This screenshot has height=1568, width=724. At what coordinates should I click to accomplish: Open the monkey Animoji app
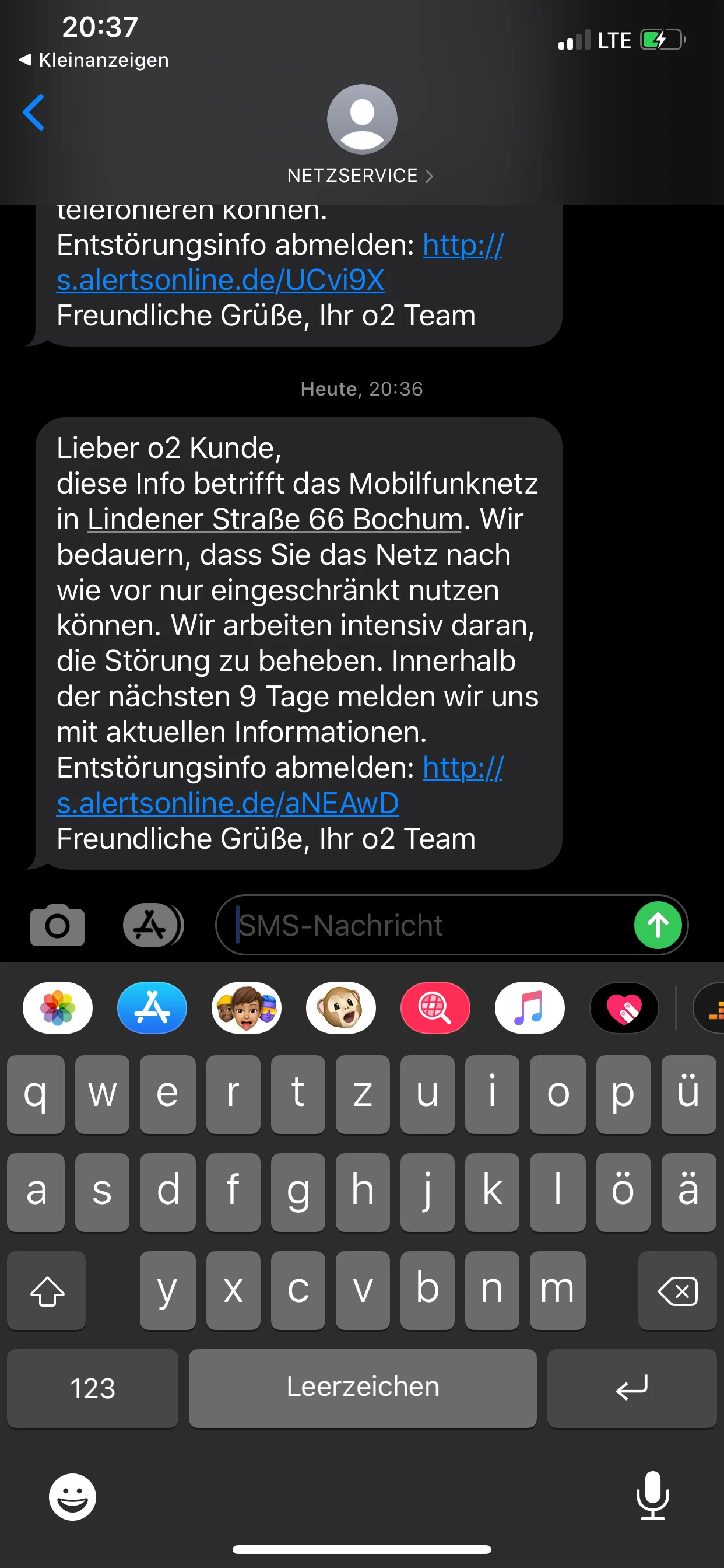[x=340, y=1008]
